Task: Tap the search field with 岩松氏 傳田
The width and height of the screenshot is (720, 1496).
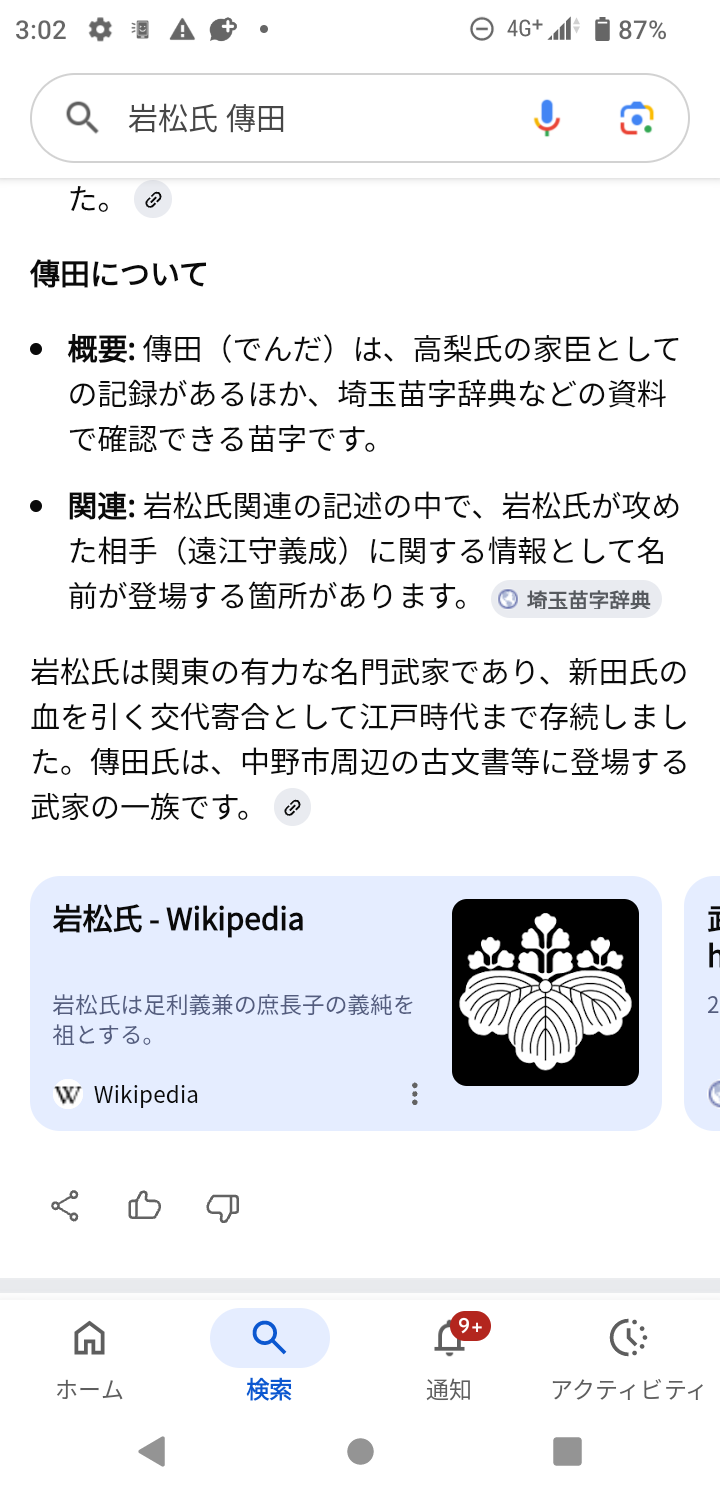Action: coord(300,119)
